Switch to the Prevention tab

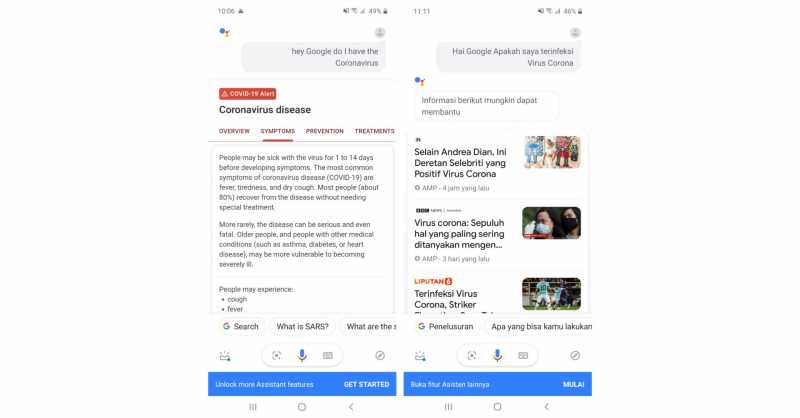coord(324,131)
